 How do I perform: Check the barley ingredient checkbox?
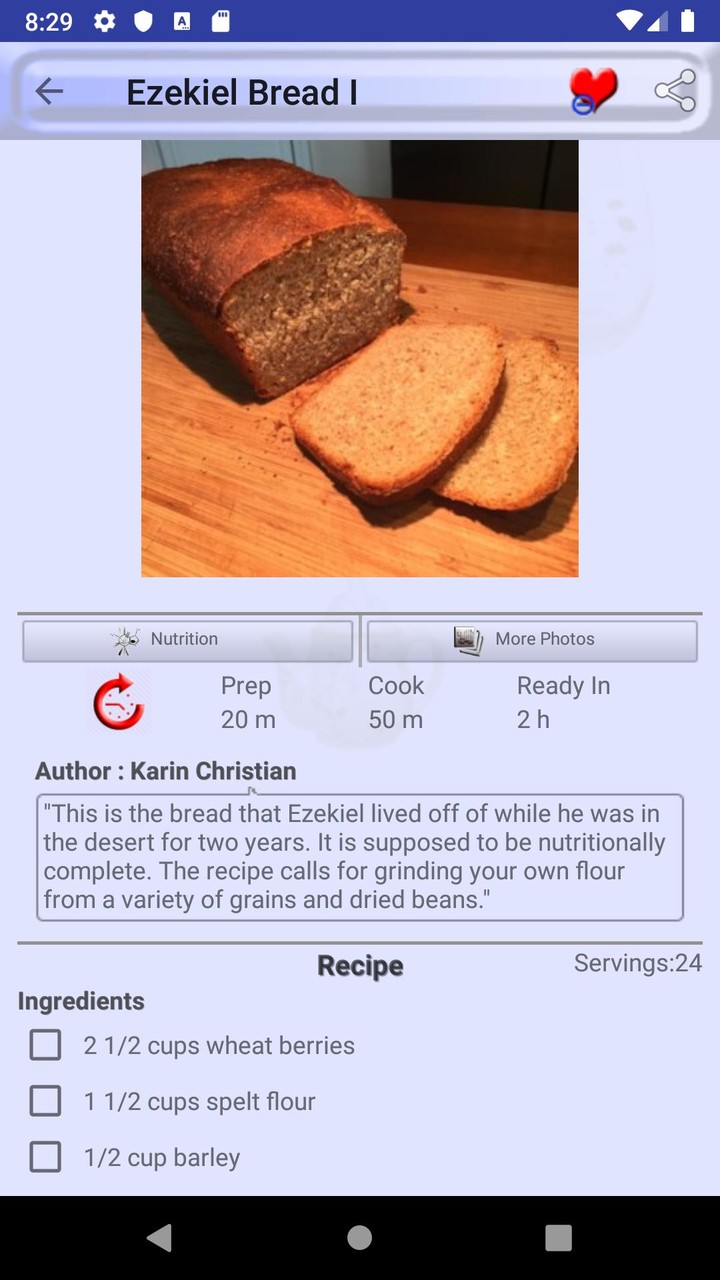(x=45, y=1156)
